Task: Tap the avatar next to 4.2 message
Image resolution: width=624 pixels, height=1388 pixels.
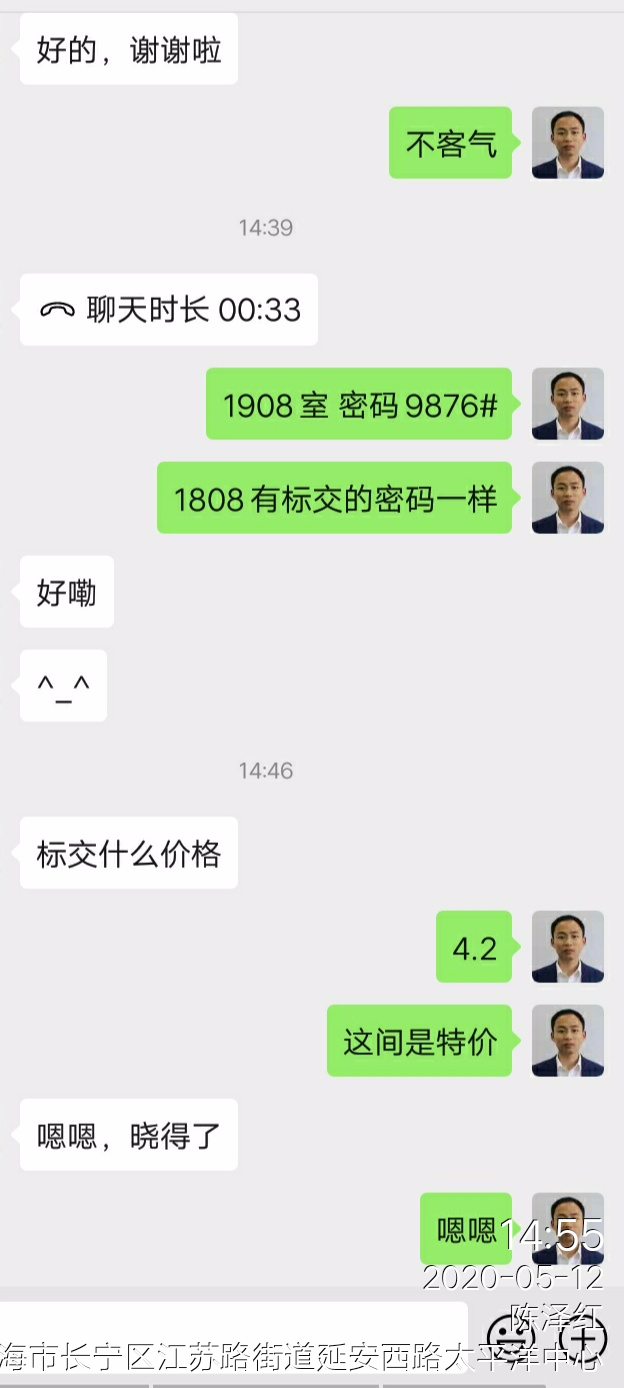Action: 567,947
